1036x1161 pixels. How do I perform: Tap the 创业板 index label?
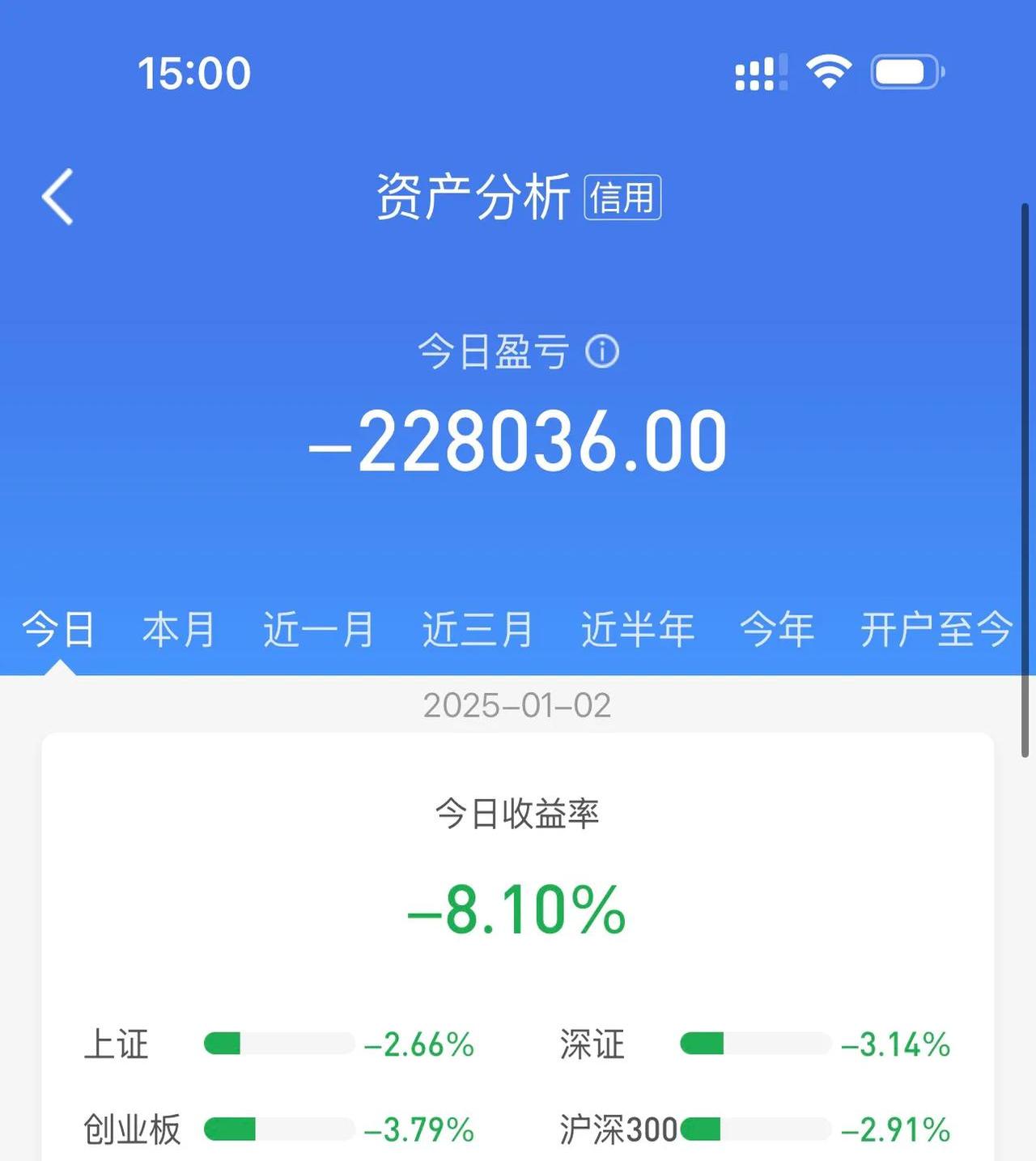click(132, 1127)
